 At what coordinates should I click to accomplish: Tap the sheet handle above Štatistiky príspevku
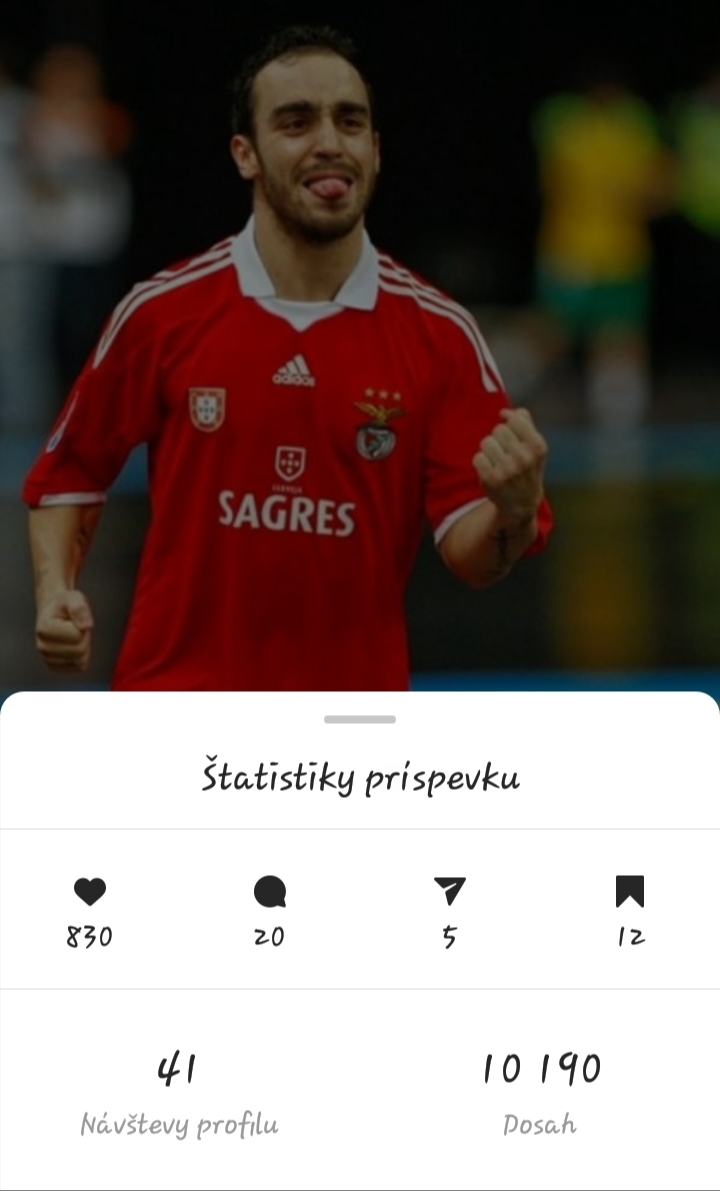(x=360, y=719)
